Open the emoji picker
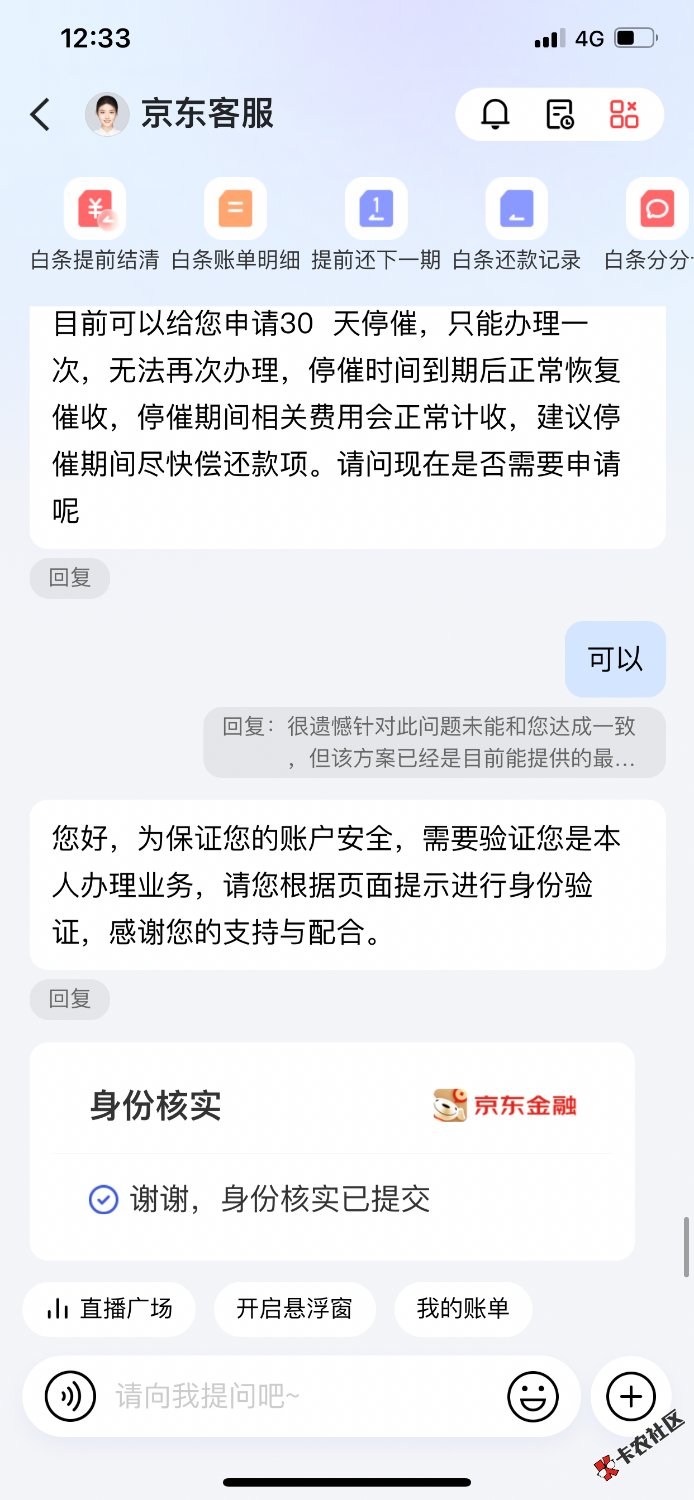Screen dimensions: 694x1500 point(533,1396)
